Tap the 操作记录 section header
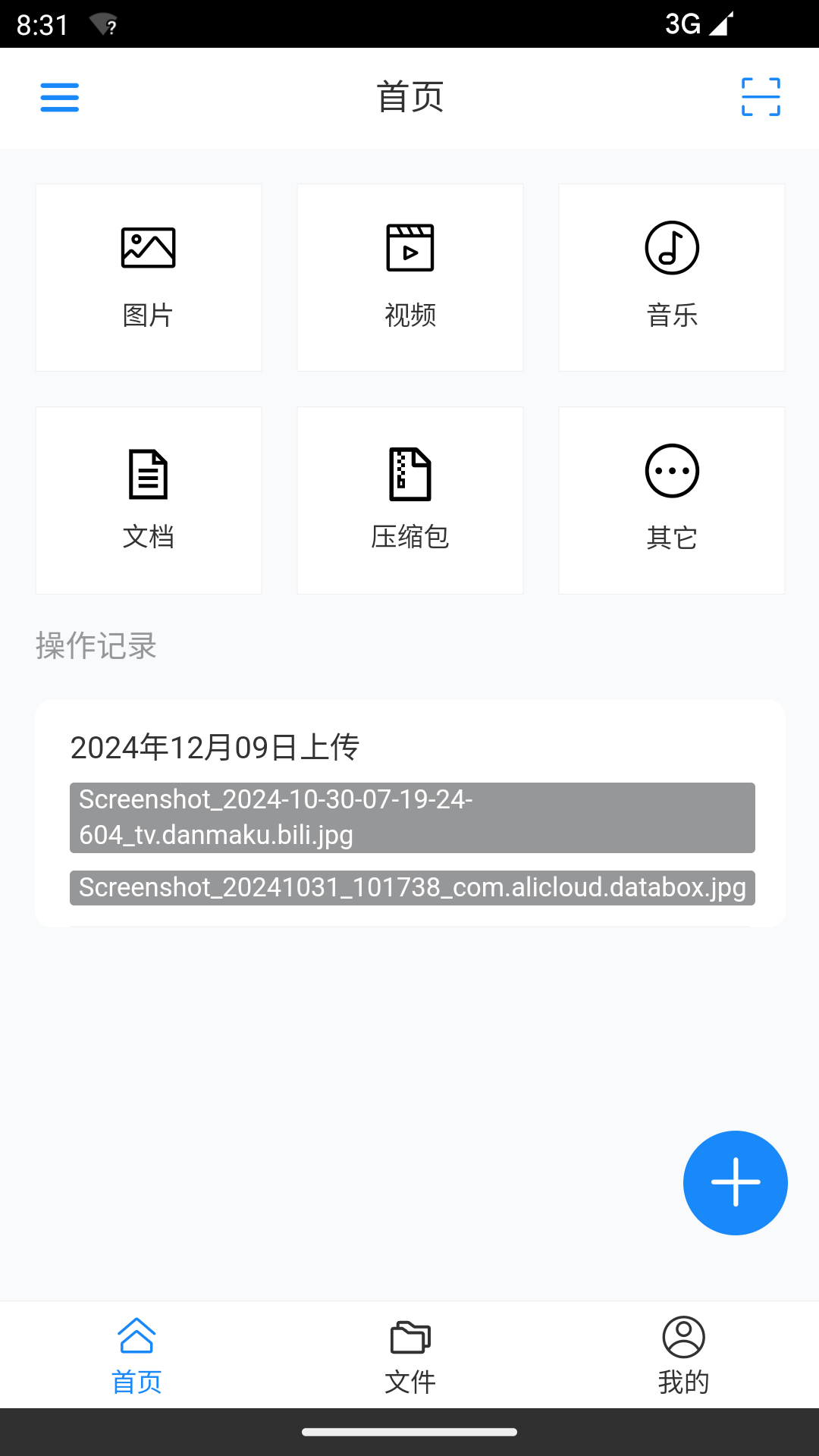Image resolution: width=819 pixels, height=1456 pixels. 95,646
